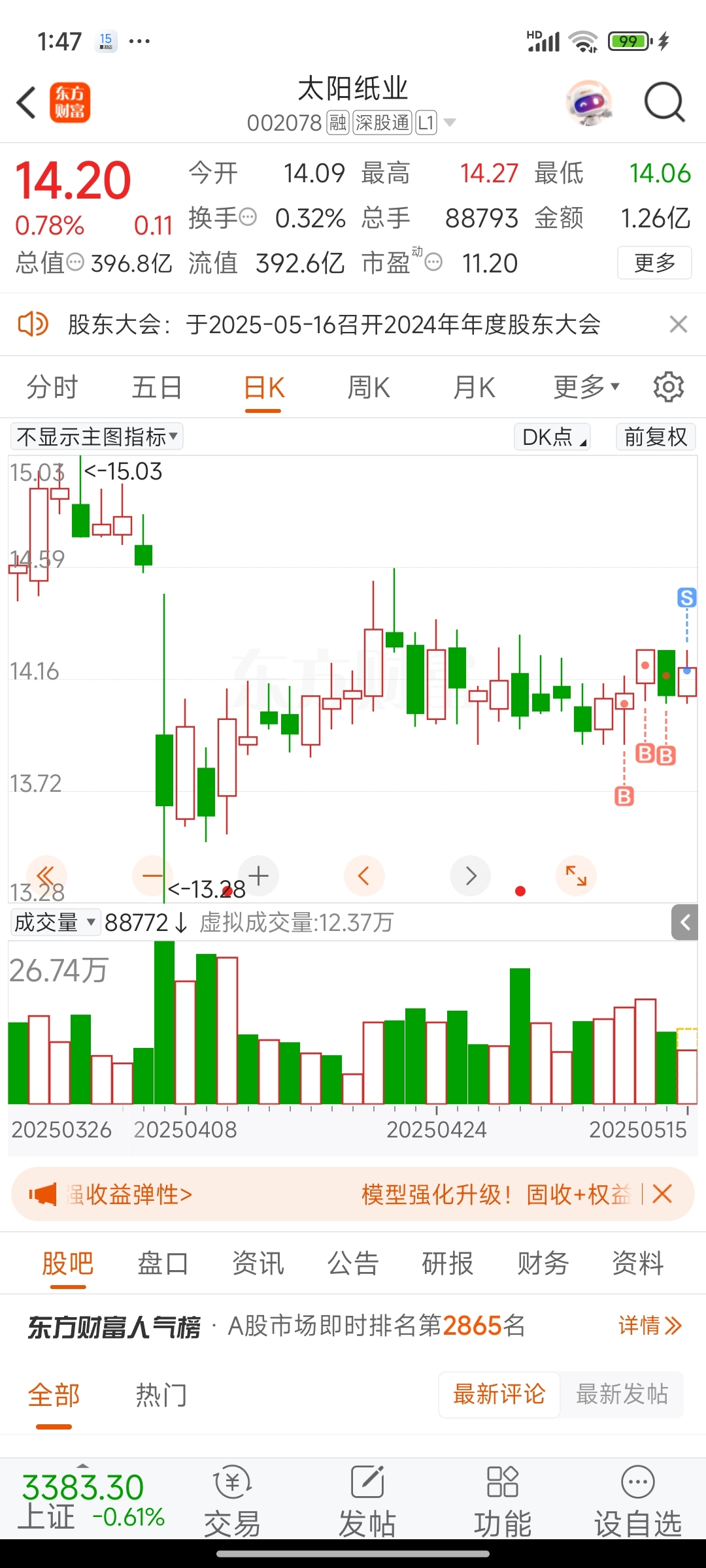Switch to the 五日 chart tab
This screenshot has height=1568, width=706.
coord(157,387)
